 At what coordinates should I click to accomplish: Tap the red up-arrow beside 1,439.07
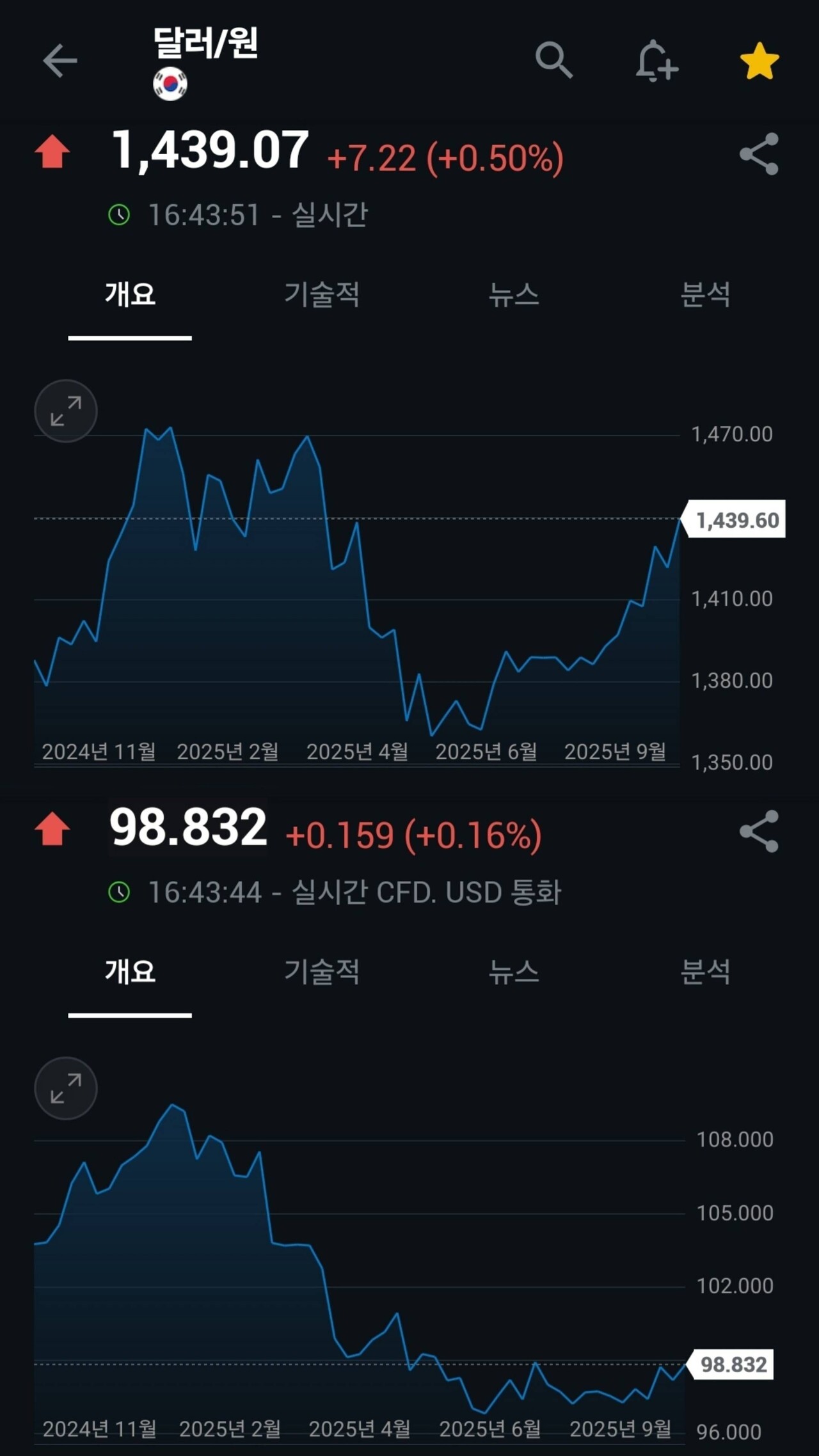point(54,152)
